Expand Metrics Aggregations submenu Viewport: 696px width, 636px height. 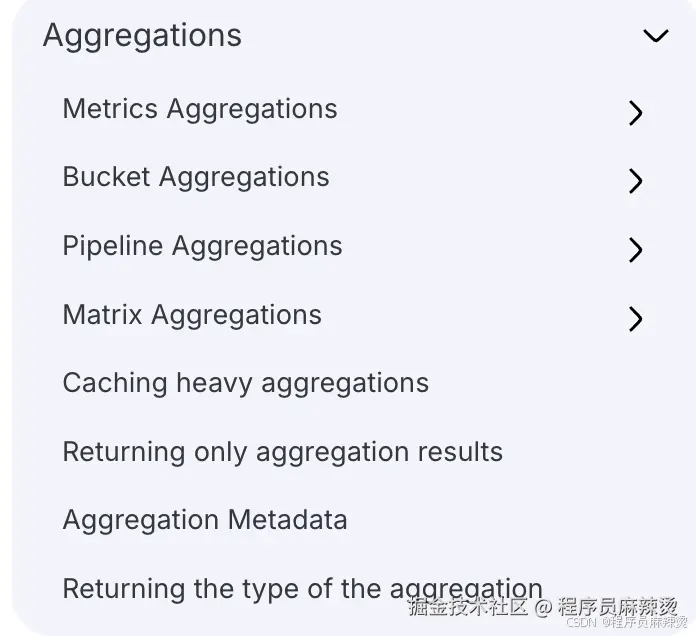[635, 113]
